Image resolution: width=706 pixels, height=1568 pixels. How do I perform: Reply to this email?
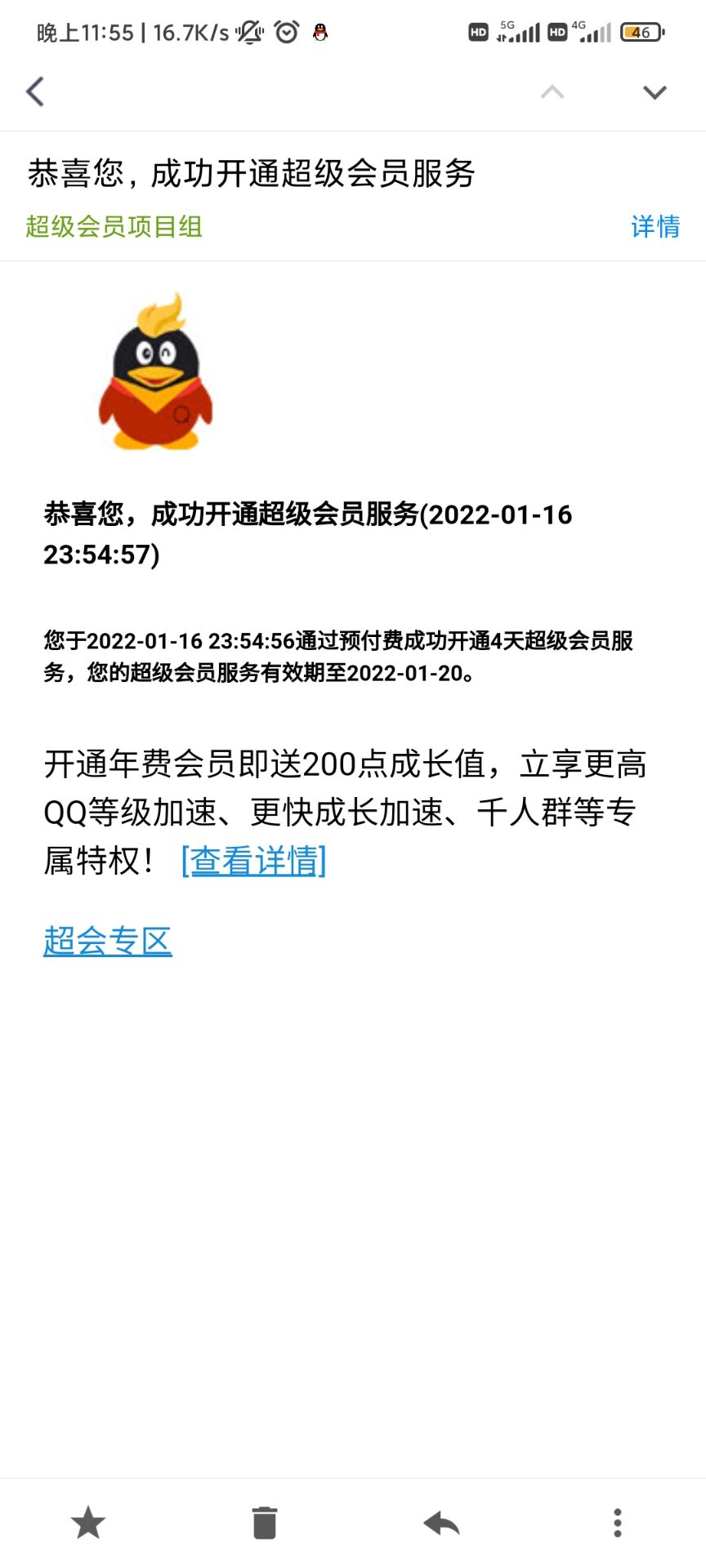[x=441, y=1523]
